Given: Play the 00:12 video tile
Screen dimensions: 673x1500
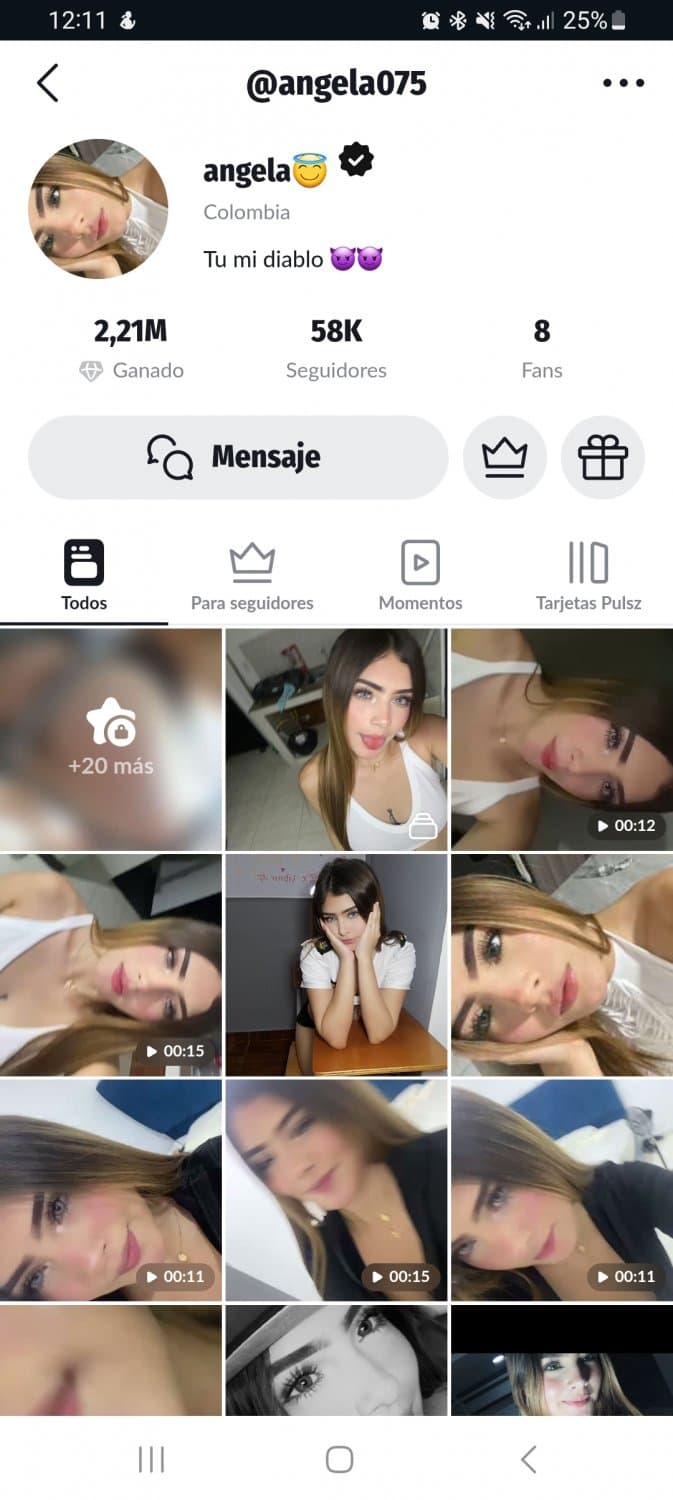Looking at the screenshot, I should (561, 740).
